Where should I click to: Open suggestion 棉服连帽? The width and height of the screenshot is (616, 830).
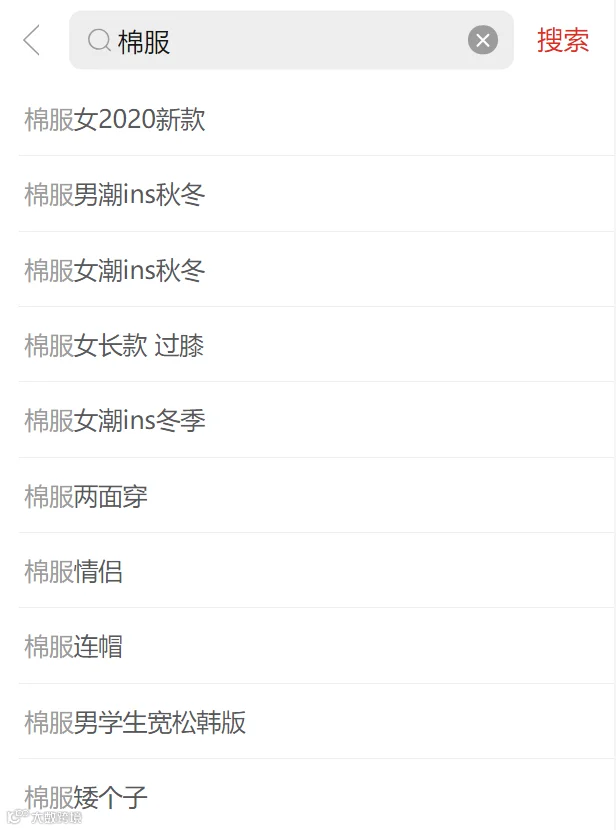[316, 646]
